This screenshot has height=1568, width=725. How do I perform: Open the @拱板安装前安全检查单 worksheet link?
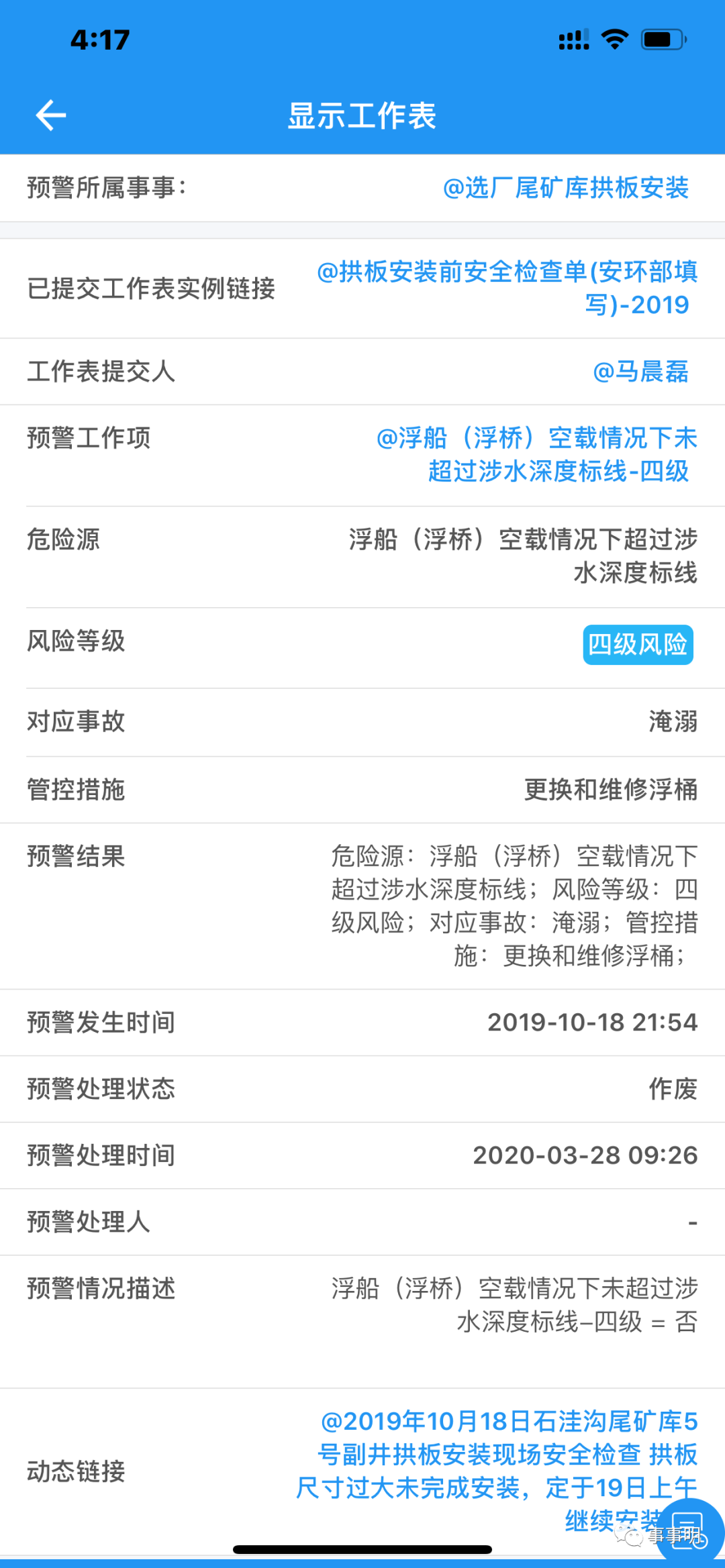point(507,289)
